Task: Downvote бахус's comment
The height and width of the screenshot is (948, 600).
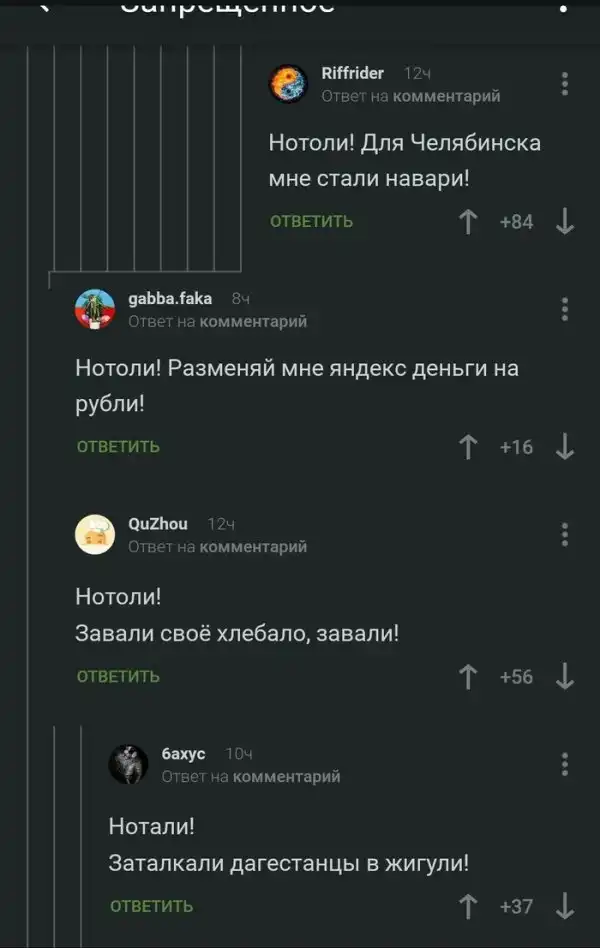Action: pyautogui.click(x=565, y=907)
